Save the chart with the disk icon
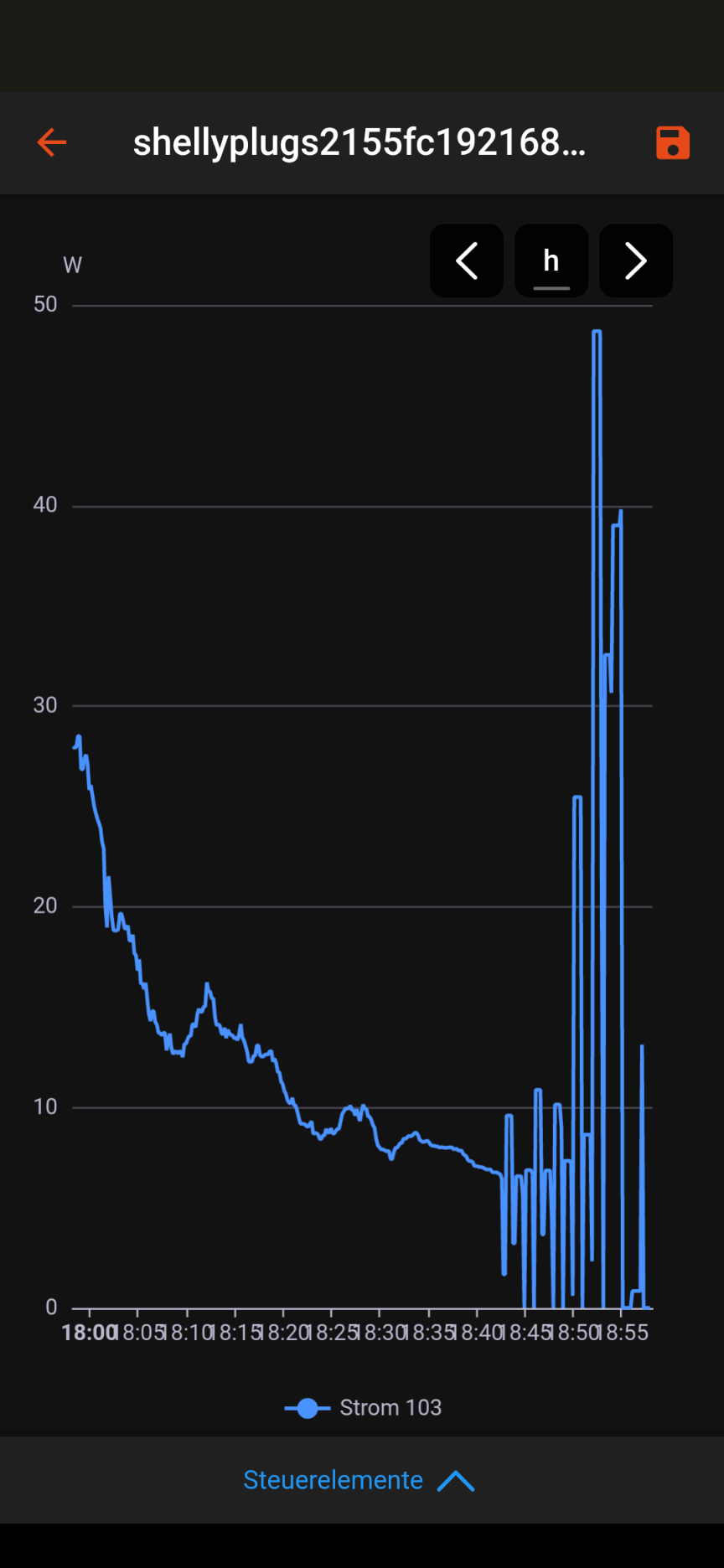 672,142
